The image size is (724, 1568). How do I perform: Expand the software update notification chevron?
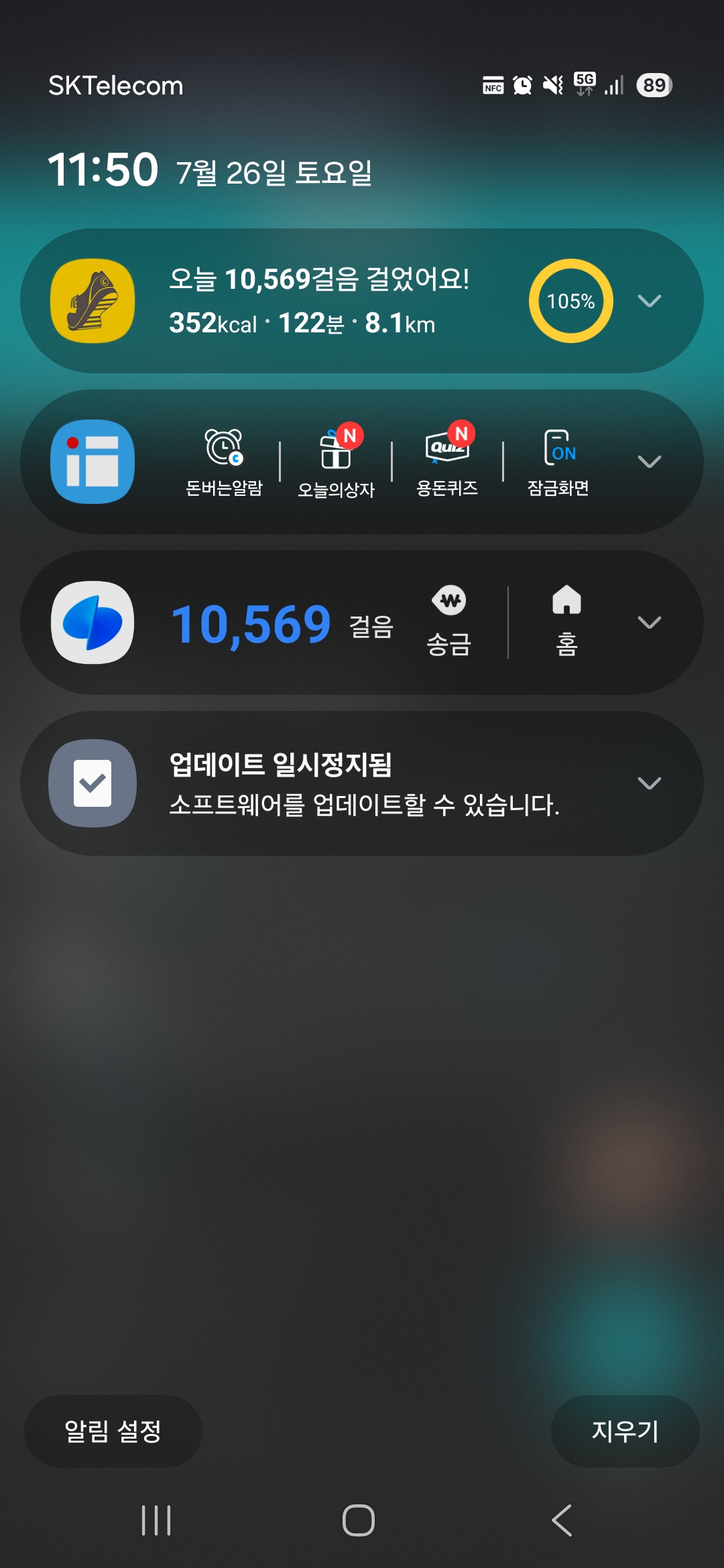pos(649,783)
